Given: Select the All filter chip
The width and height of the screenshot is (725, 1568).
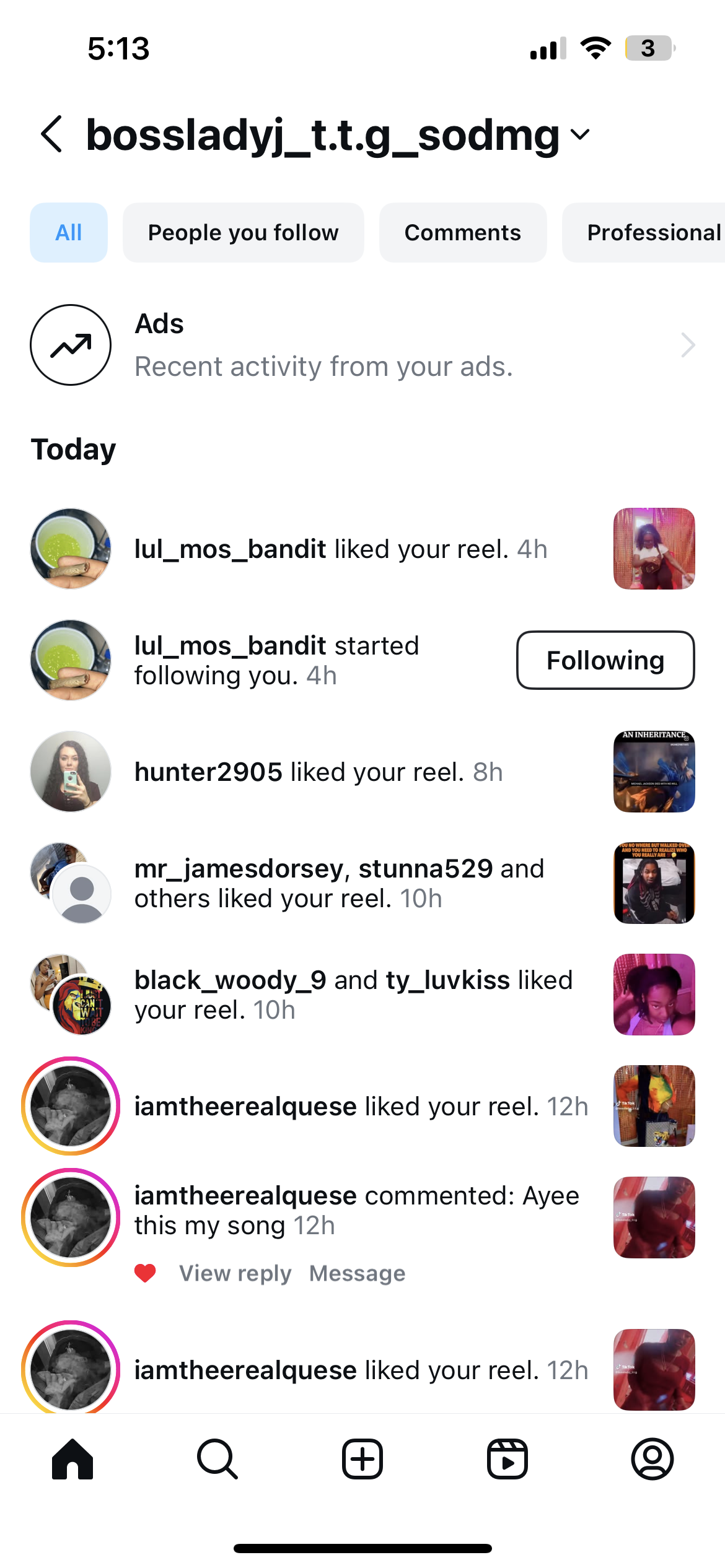Looking at the screenshot, I should coord(69,232).
